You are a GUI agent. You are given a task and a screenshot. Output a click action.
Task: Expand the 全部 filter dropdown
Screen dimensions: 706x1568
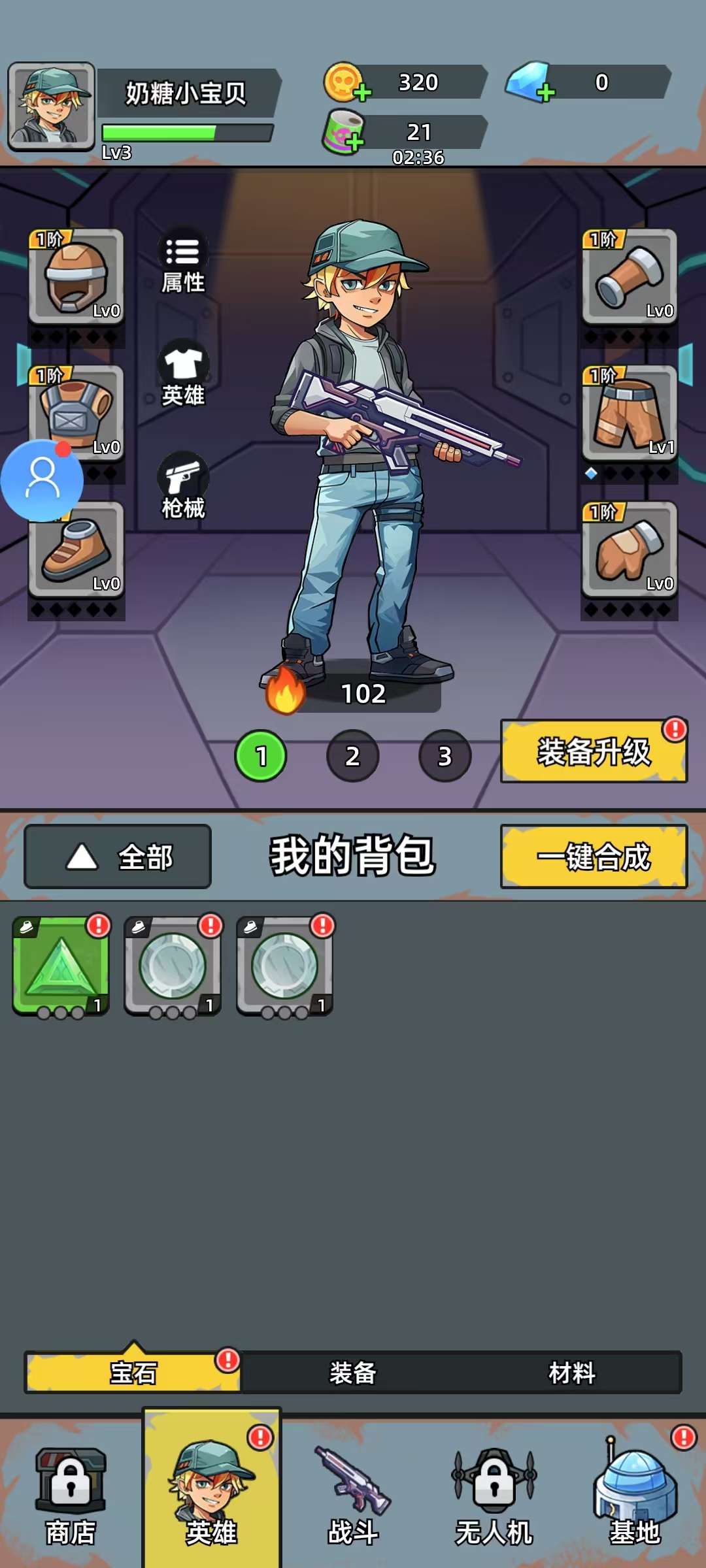click(118, 857)
